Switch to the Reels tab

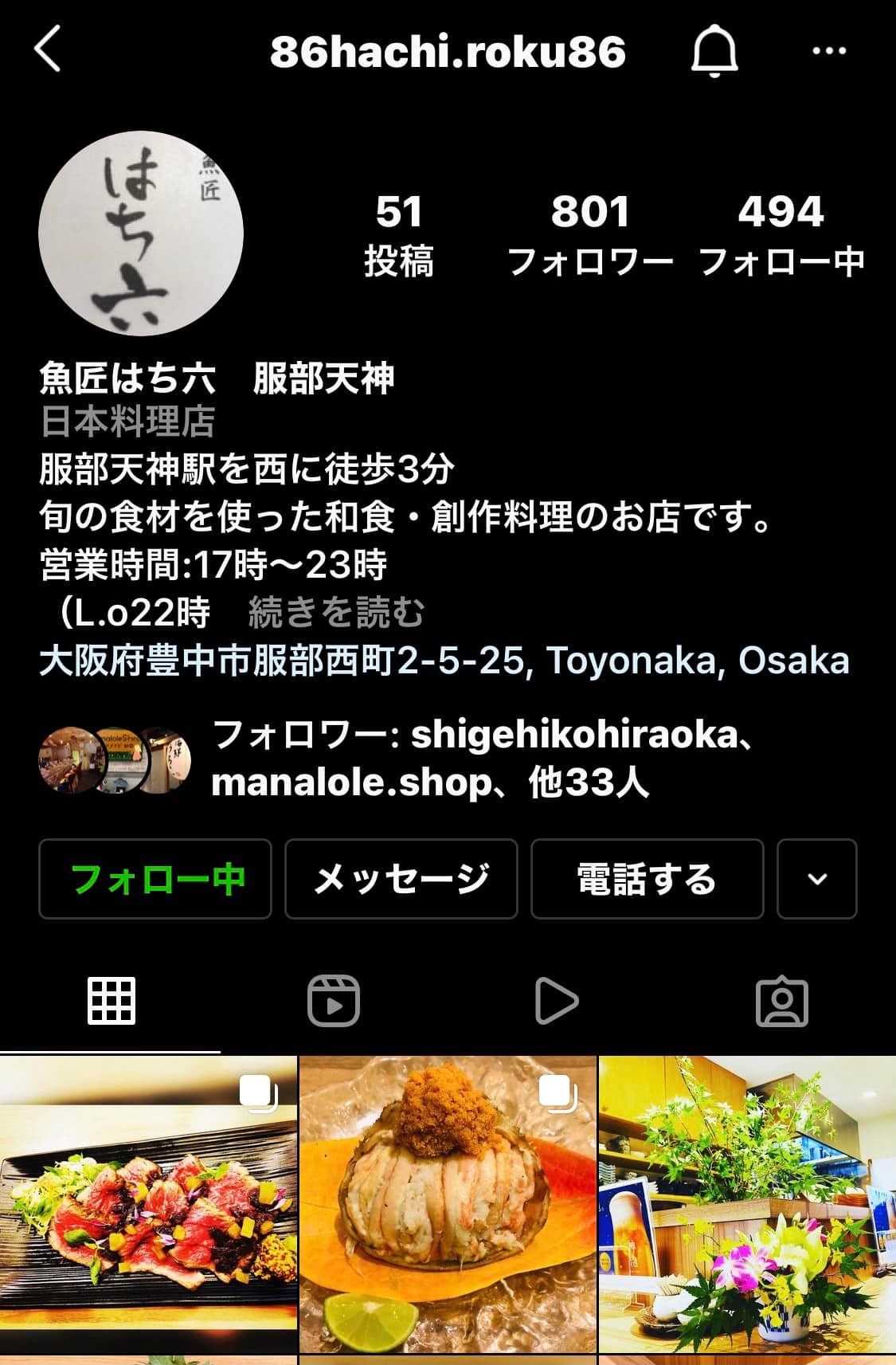(x=334, y=1000)
